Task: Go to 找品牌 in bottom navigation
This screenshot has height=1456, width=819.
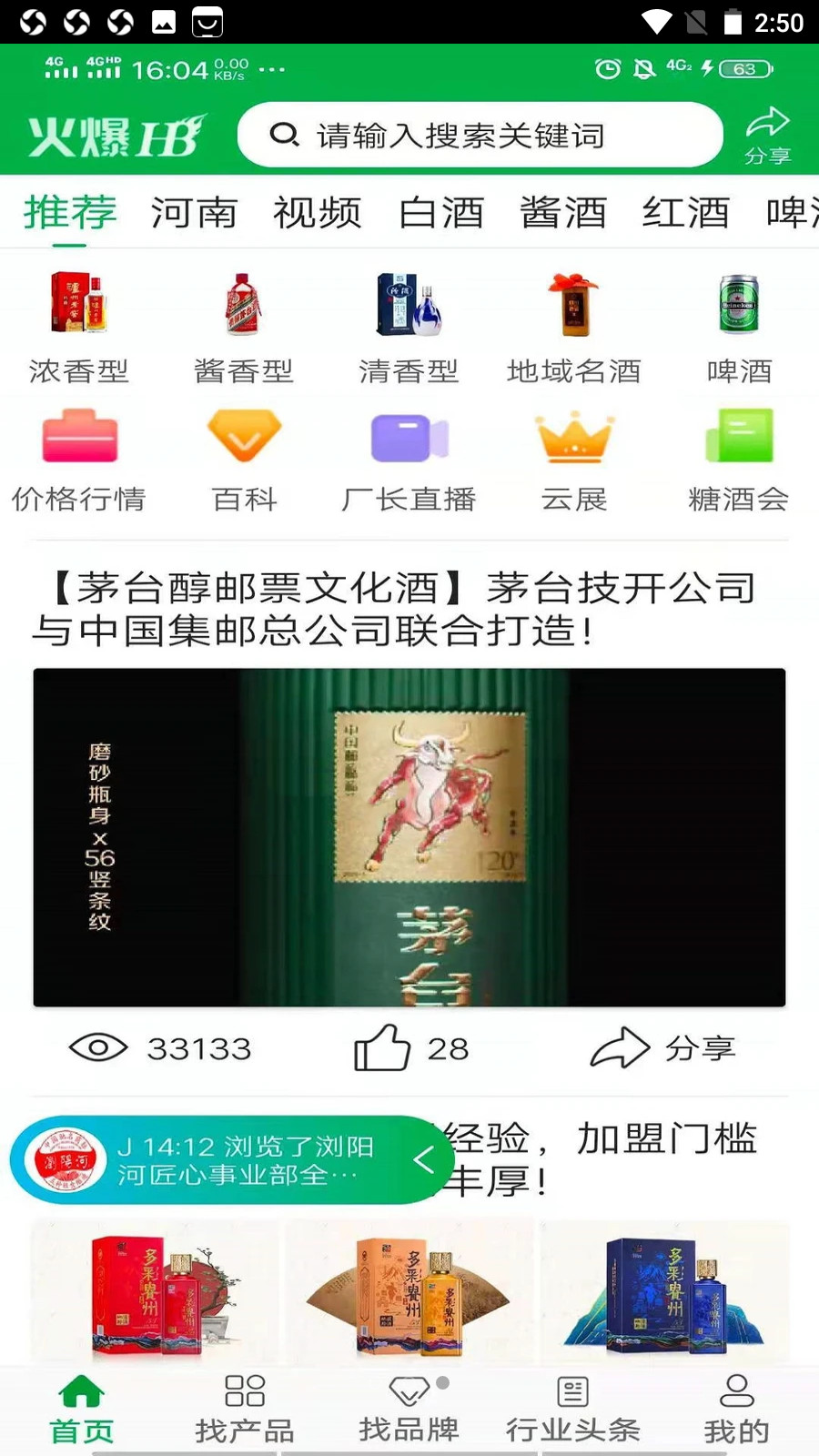Action: [409, 1406]
